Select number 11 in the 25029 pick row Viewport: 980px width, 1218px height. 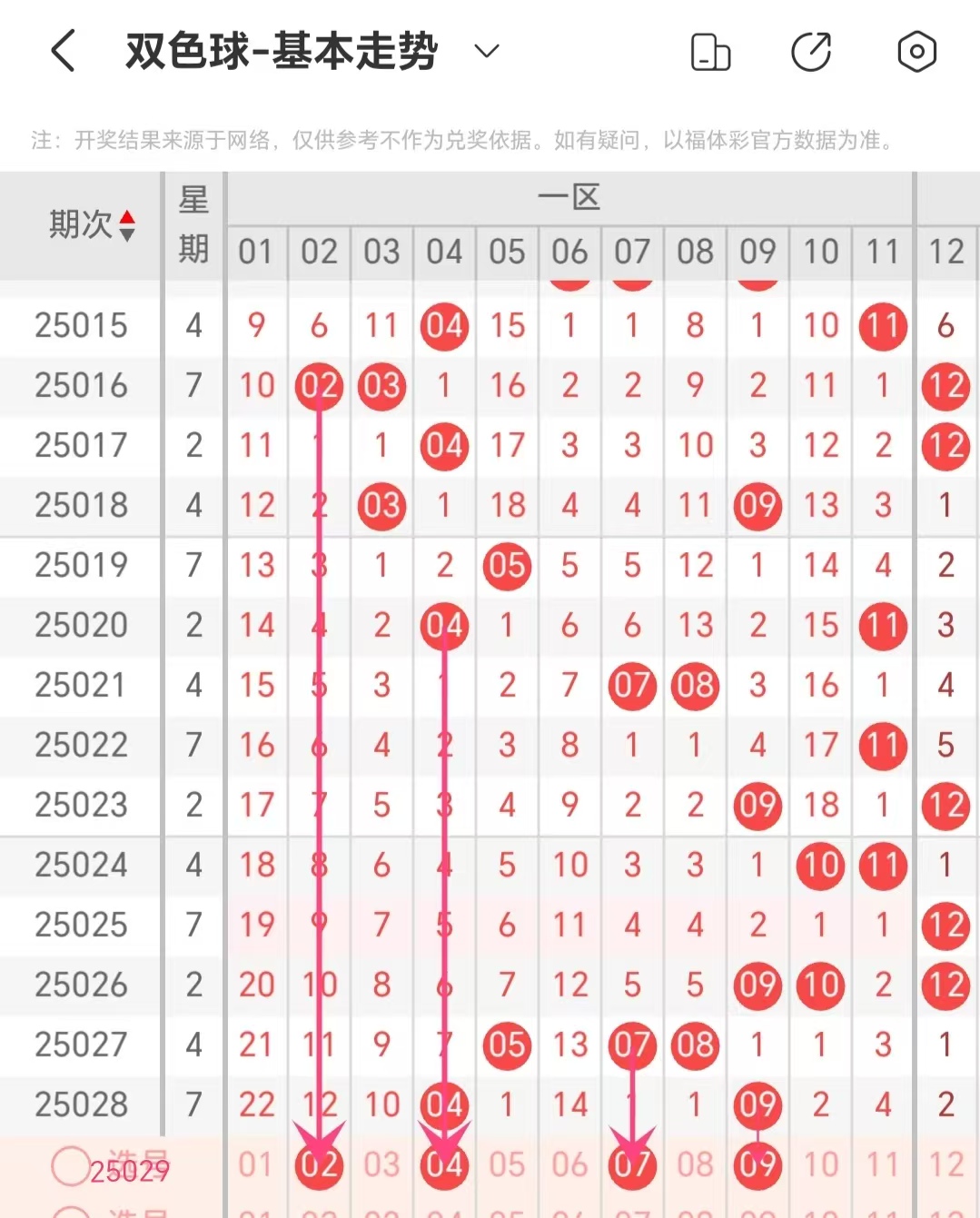point(883,1165)
